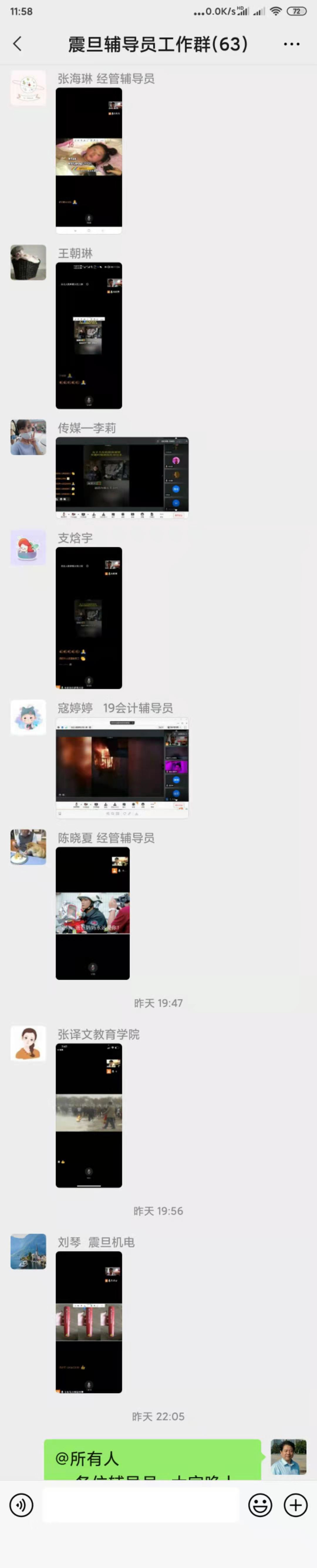Tap 刘琴's avatar picture
The height and width of the screenshot is (1568, 317).
click(x=29, y=1251)
